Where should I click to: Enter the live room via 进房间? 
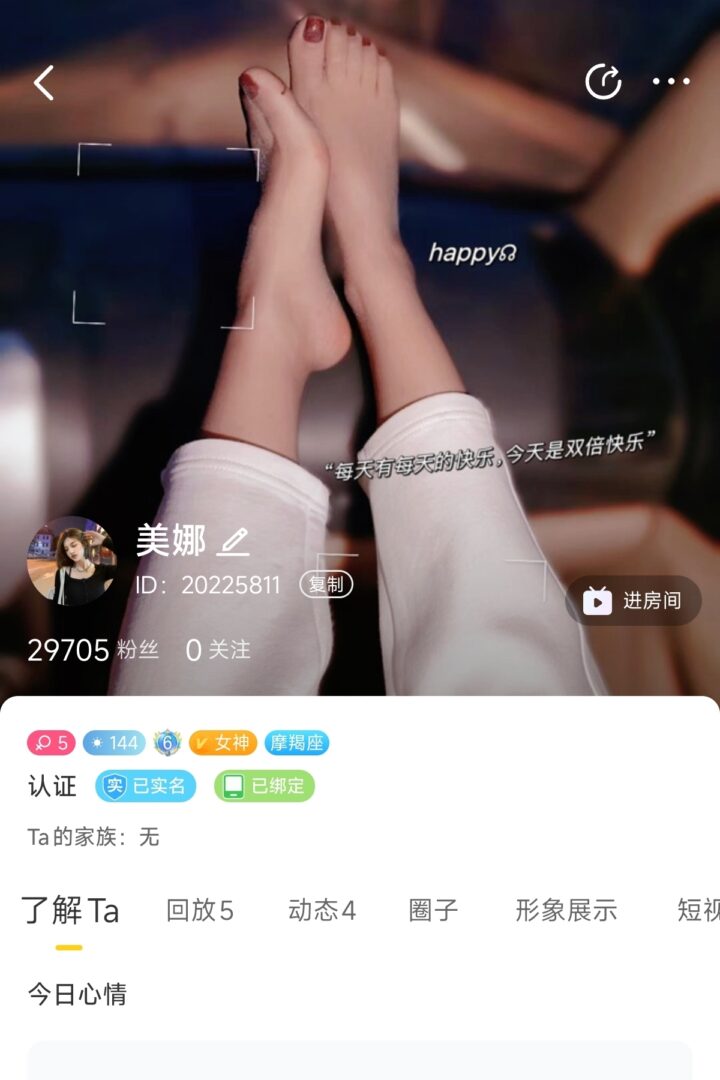(634, 600)
